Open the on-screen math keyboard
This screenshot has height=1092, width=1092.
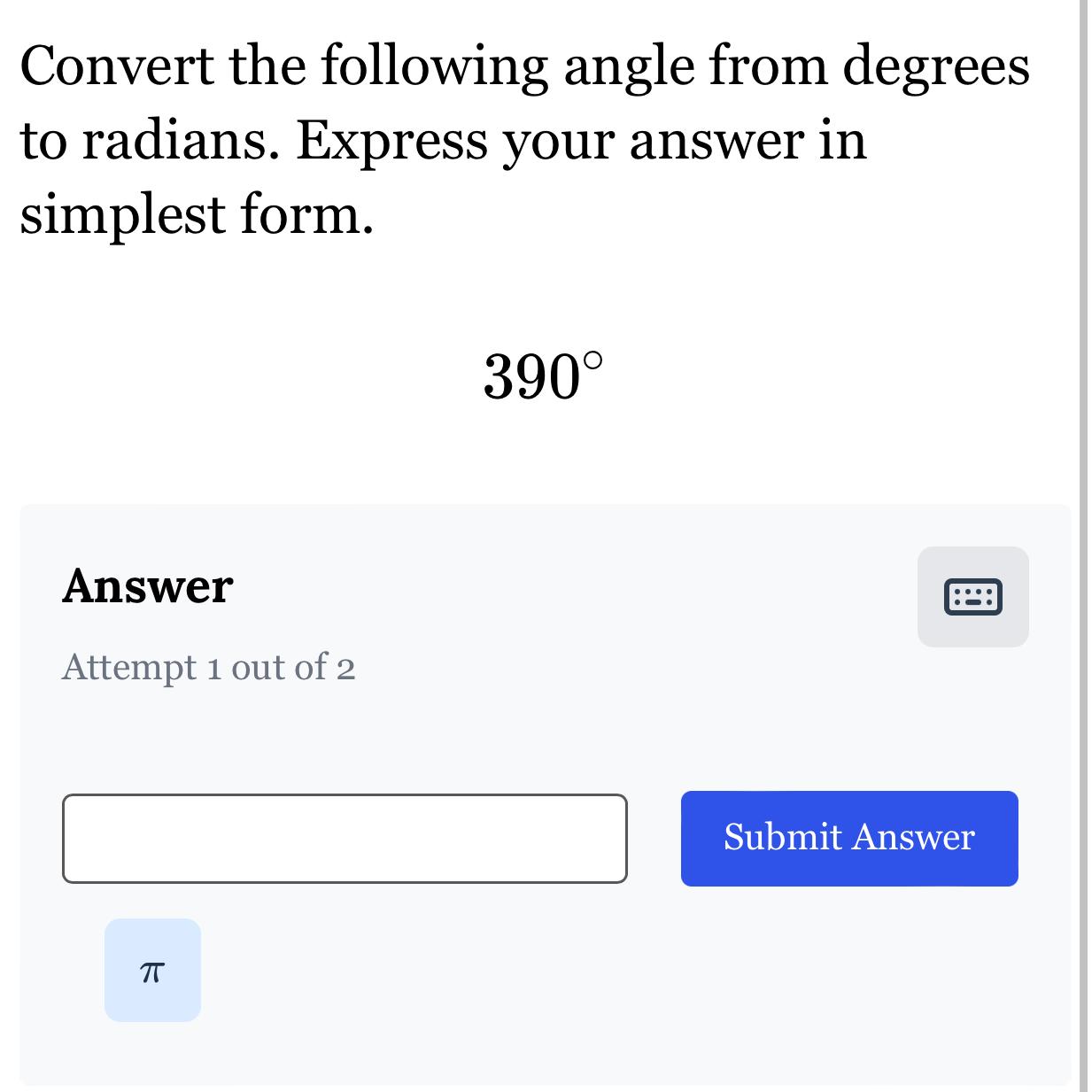[972, 596]
